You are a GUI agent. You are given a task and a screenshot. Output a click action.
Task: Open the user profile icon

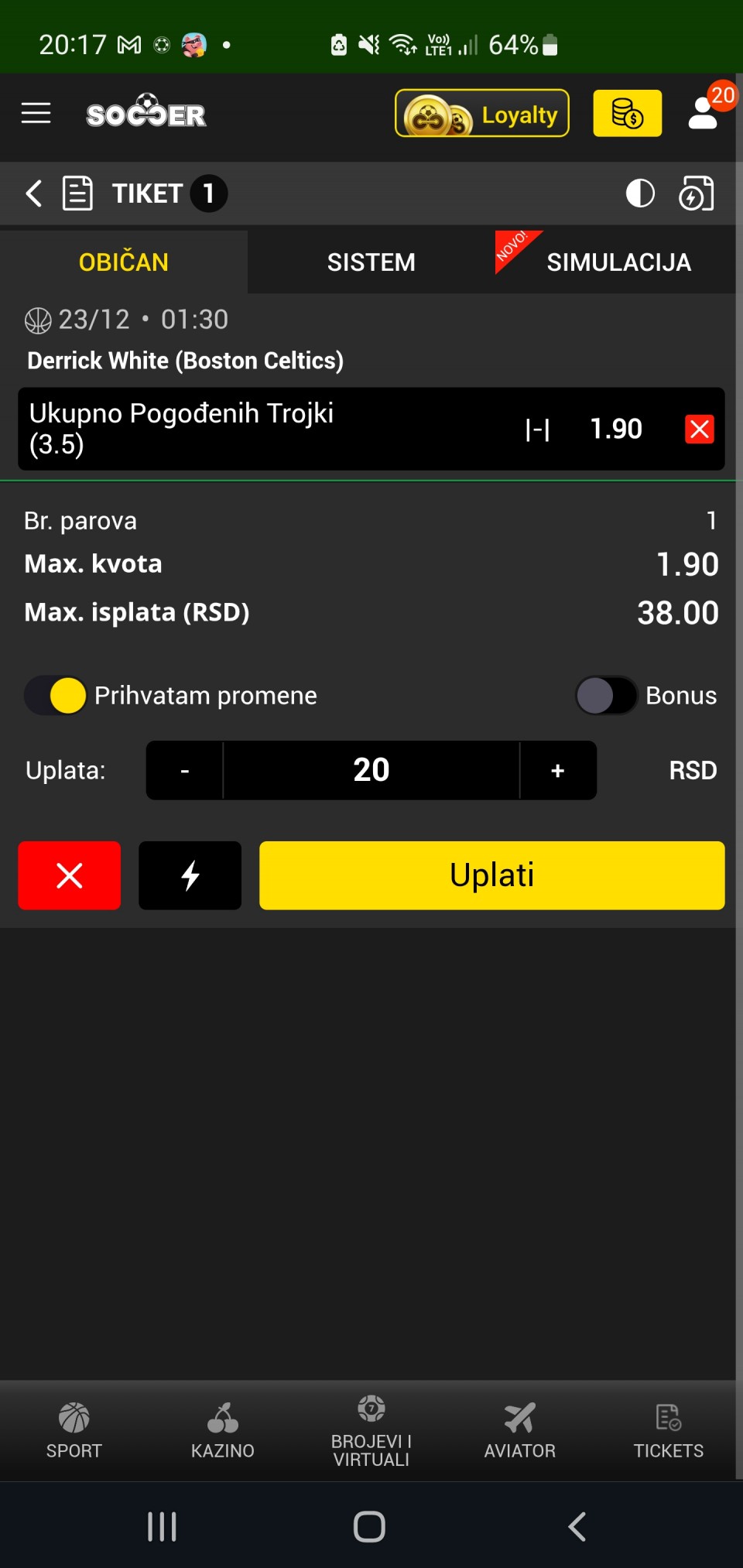703,113
